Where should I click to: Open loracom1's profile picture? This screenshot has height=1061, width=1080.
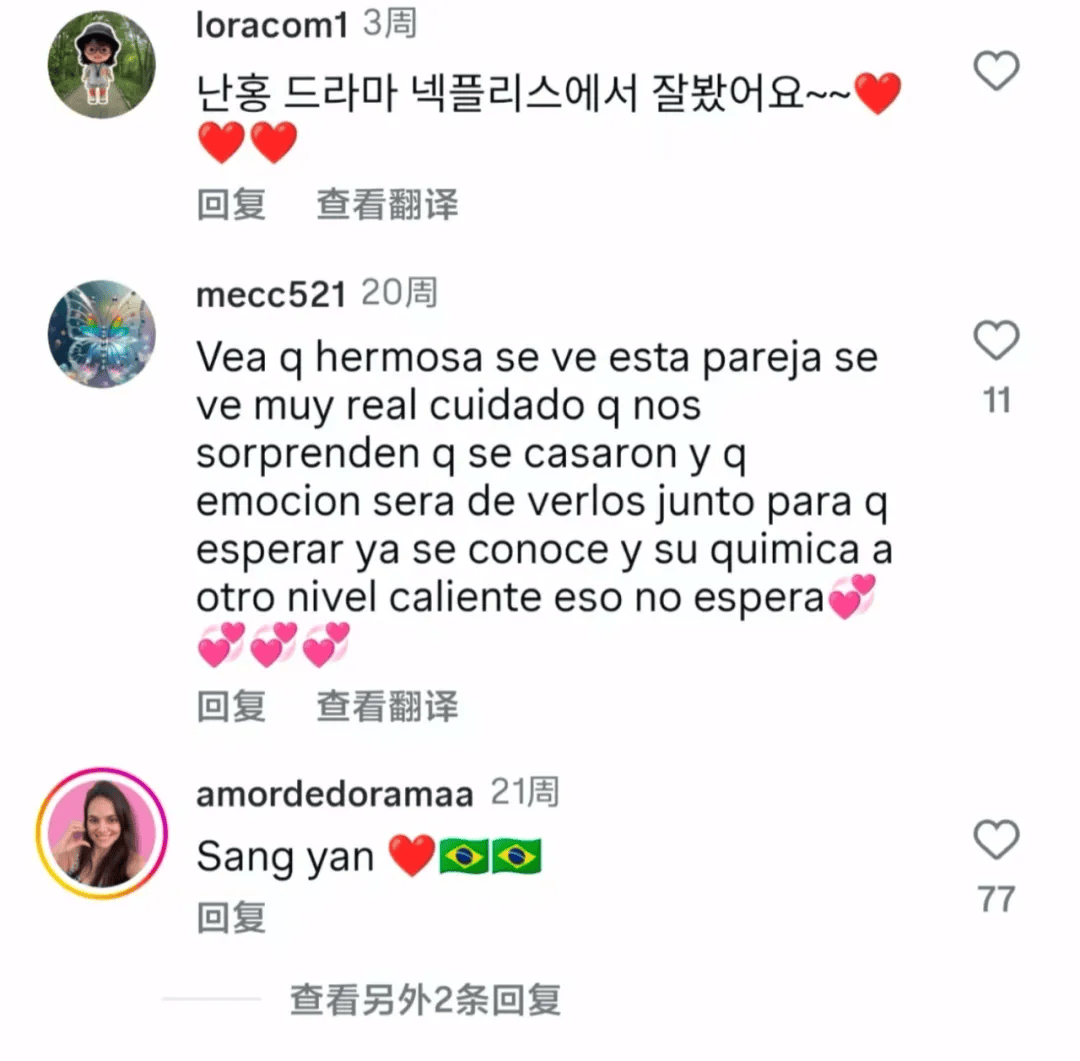click(101, 65)
